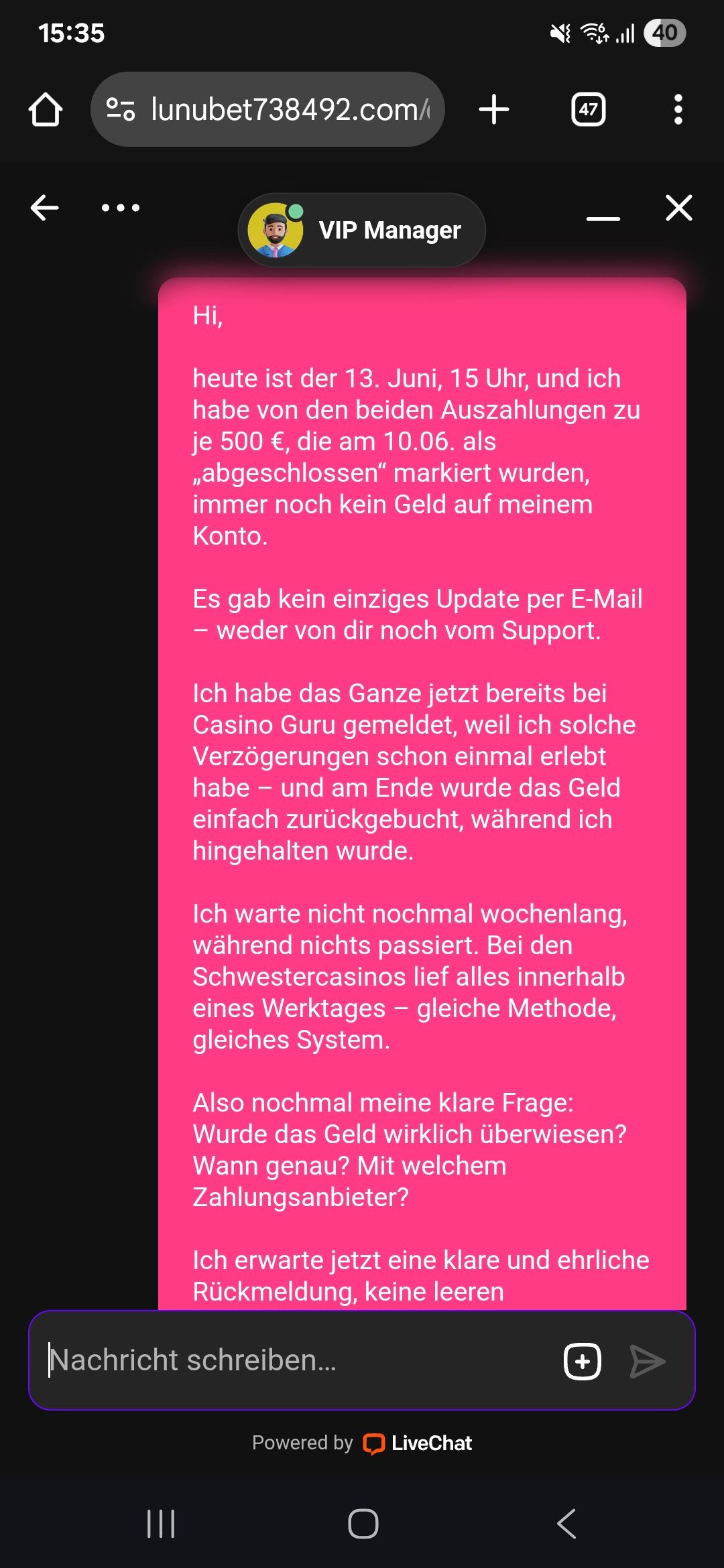Open the chat's three-dot options menu
Image resolution: width=724 pixels, height=1568 pixels.
[121, 208]
